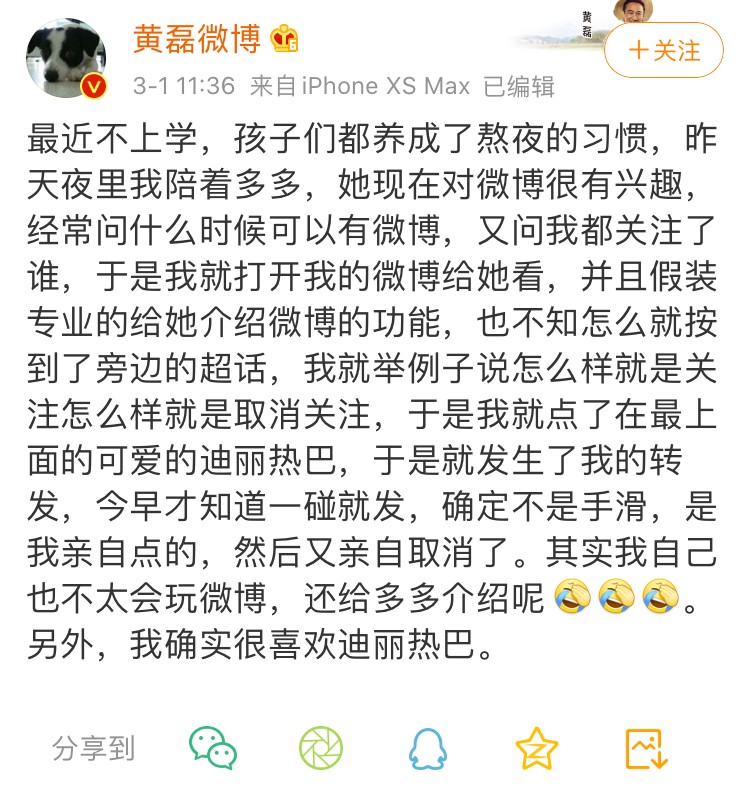
Task: Share this post to WeChat
Action: click(213, 748)
